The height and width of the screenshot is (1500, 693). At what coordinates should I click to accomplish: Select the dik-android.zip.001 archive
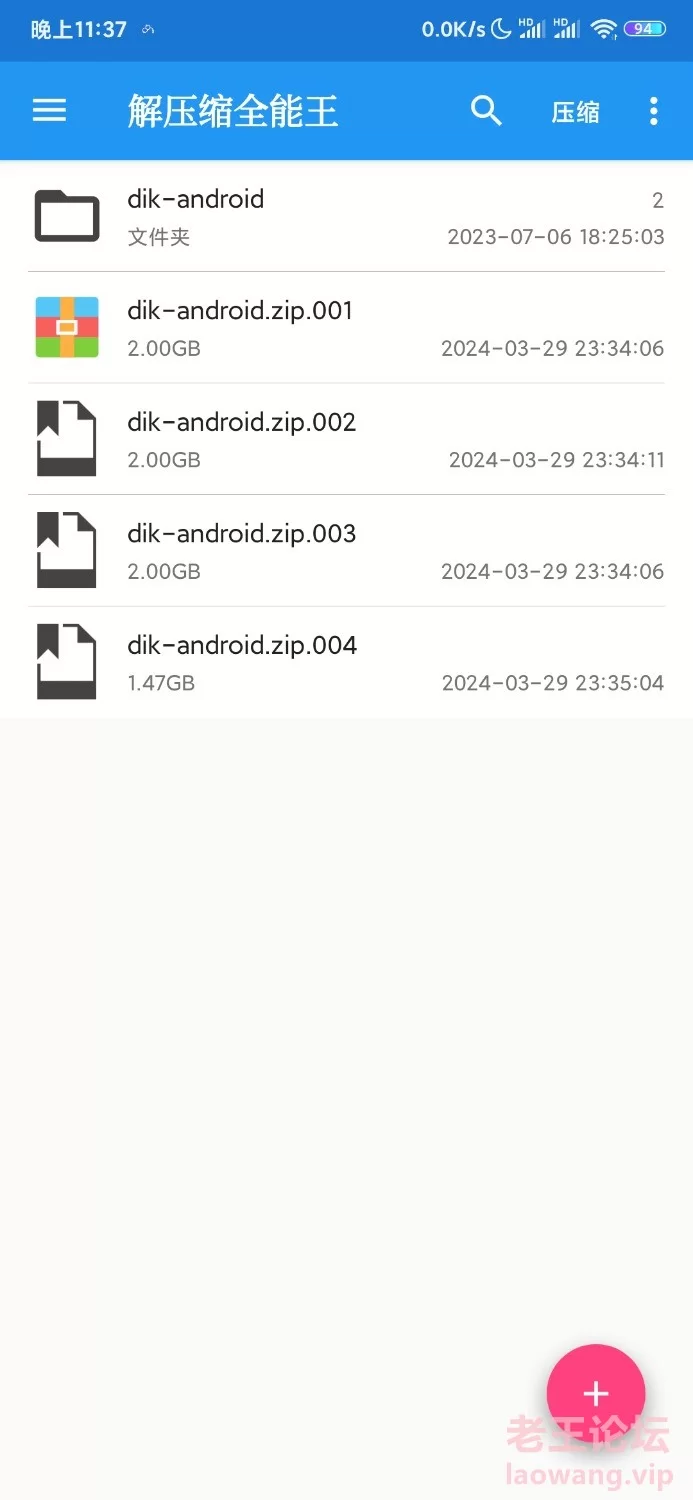pyautogui.click(x=346, y=327)
